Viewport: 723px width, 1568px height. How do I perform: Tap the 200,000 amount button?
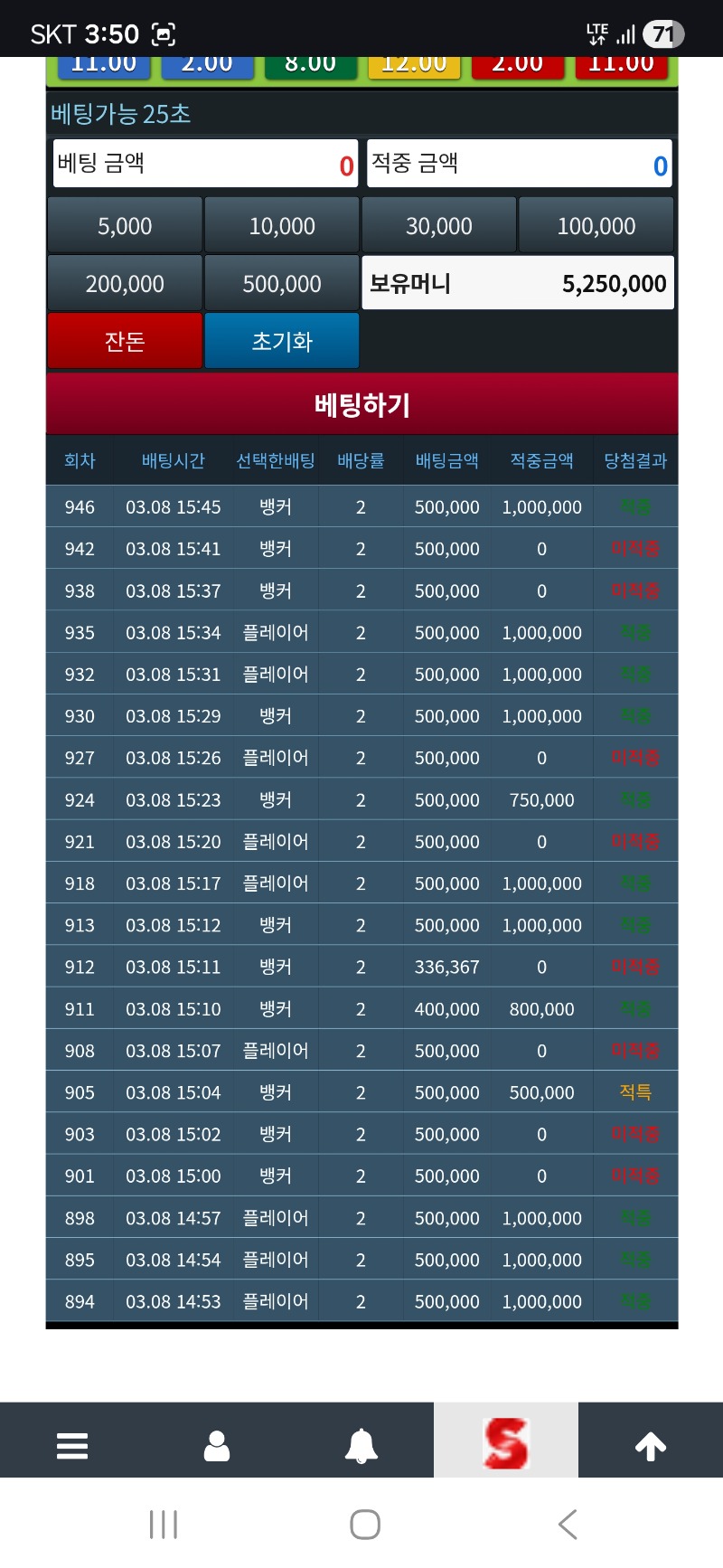(125, 284)
